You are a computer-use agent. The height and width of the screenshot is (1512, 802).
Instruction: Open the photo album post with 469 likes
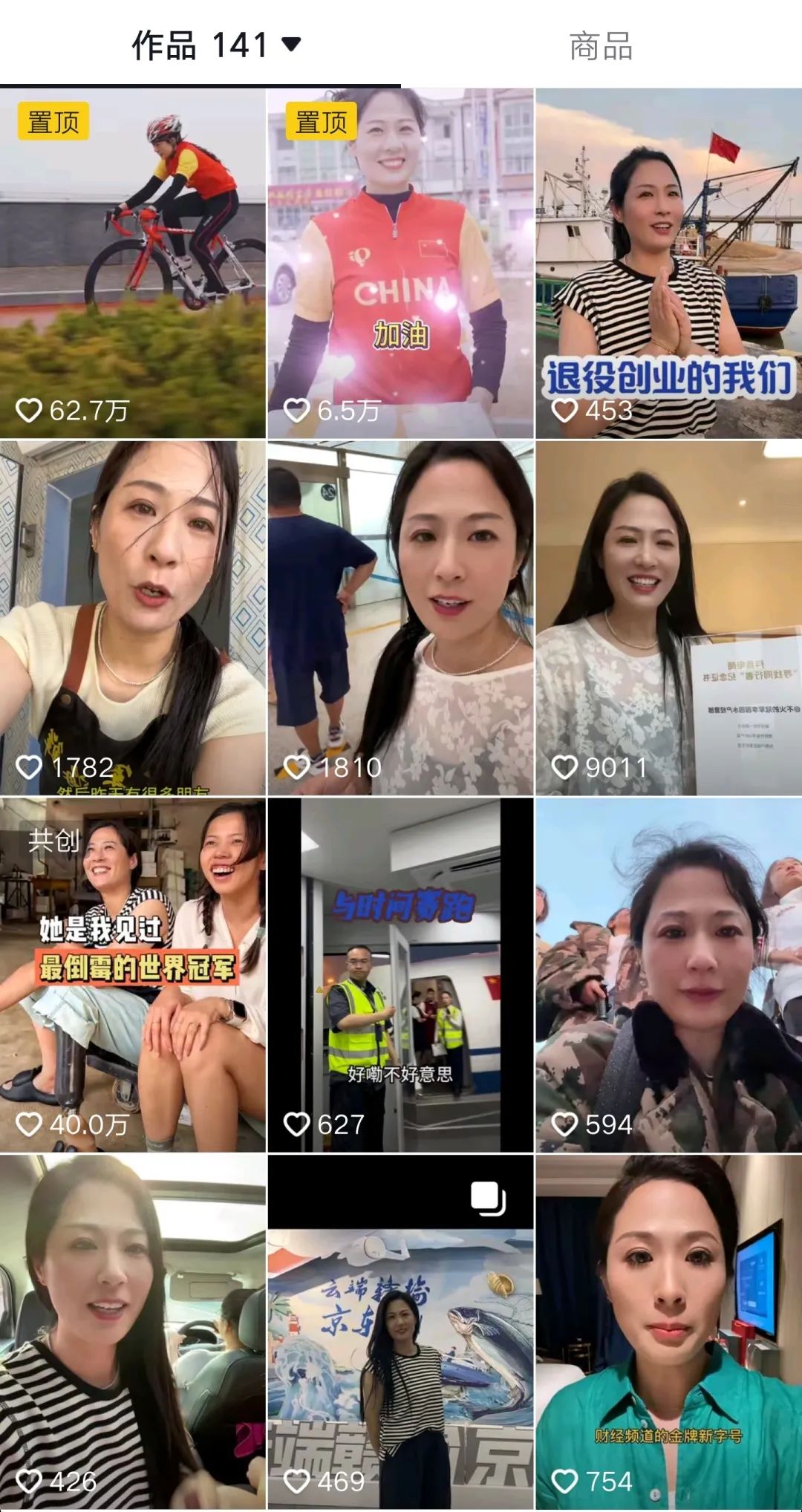[400, 1331]
